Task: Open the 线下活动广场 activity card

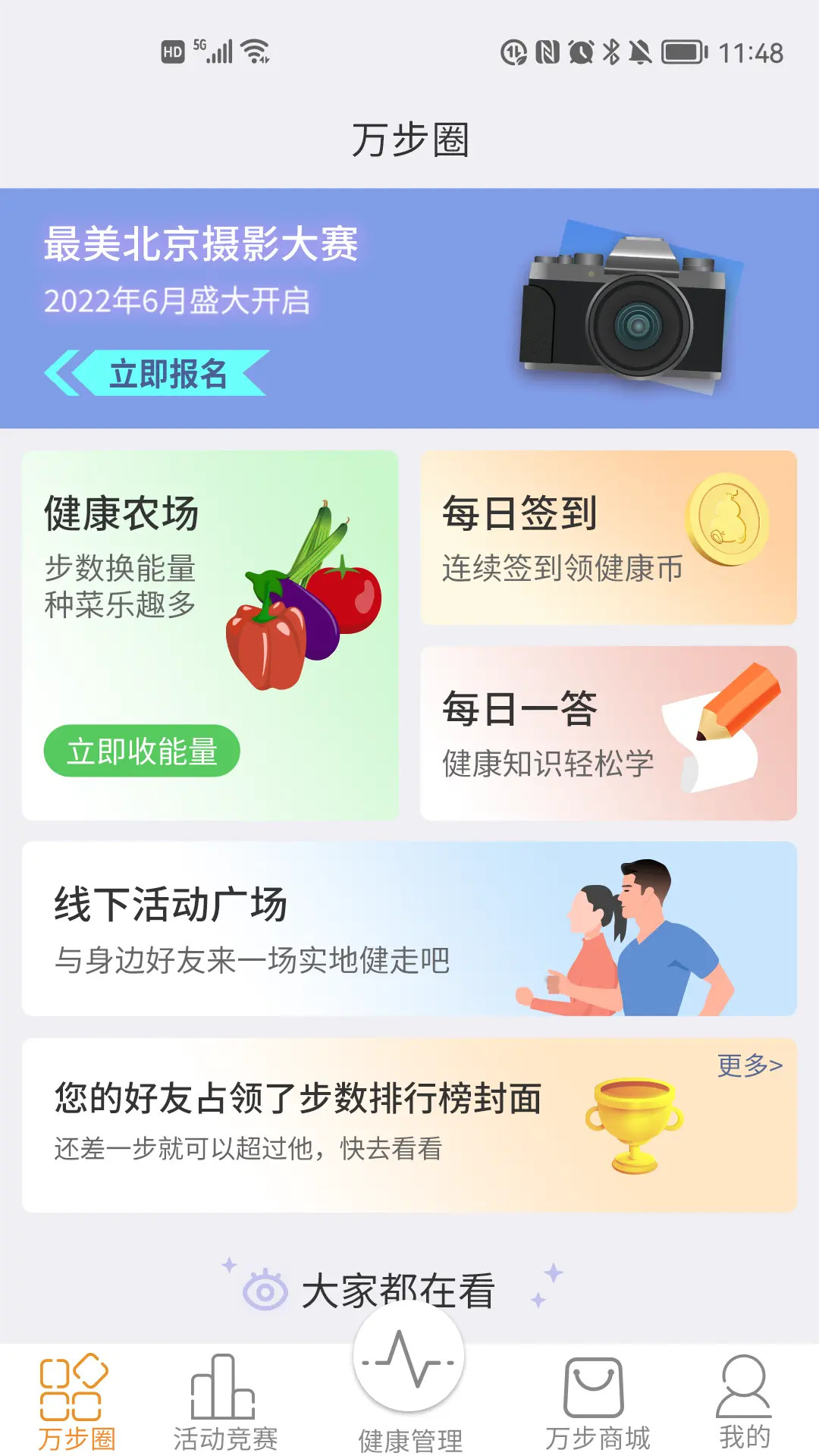Action: click(409, 933)
